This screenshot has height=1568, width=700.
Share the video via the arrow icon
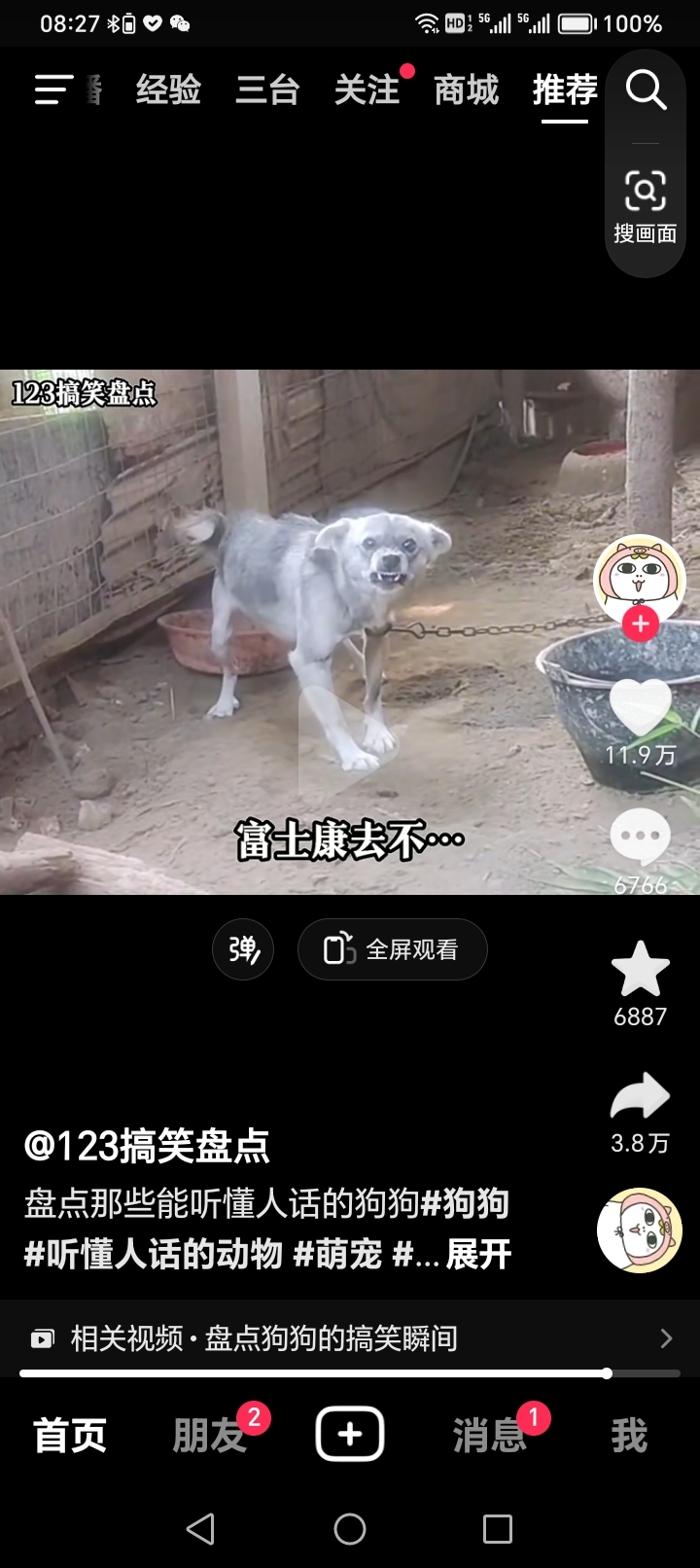coord(640,1097)
